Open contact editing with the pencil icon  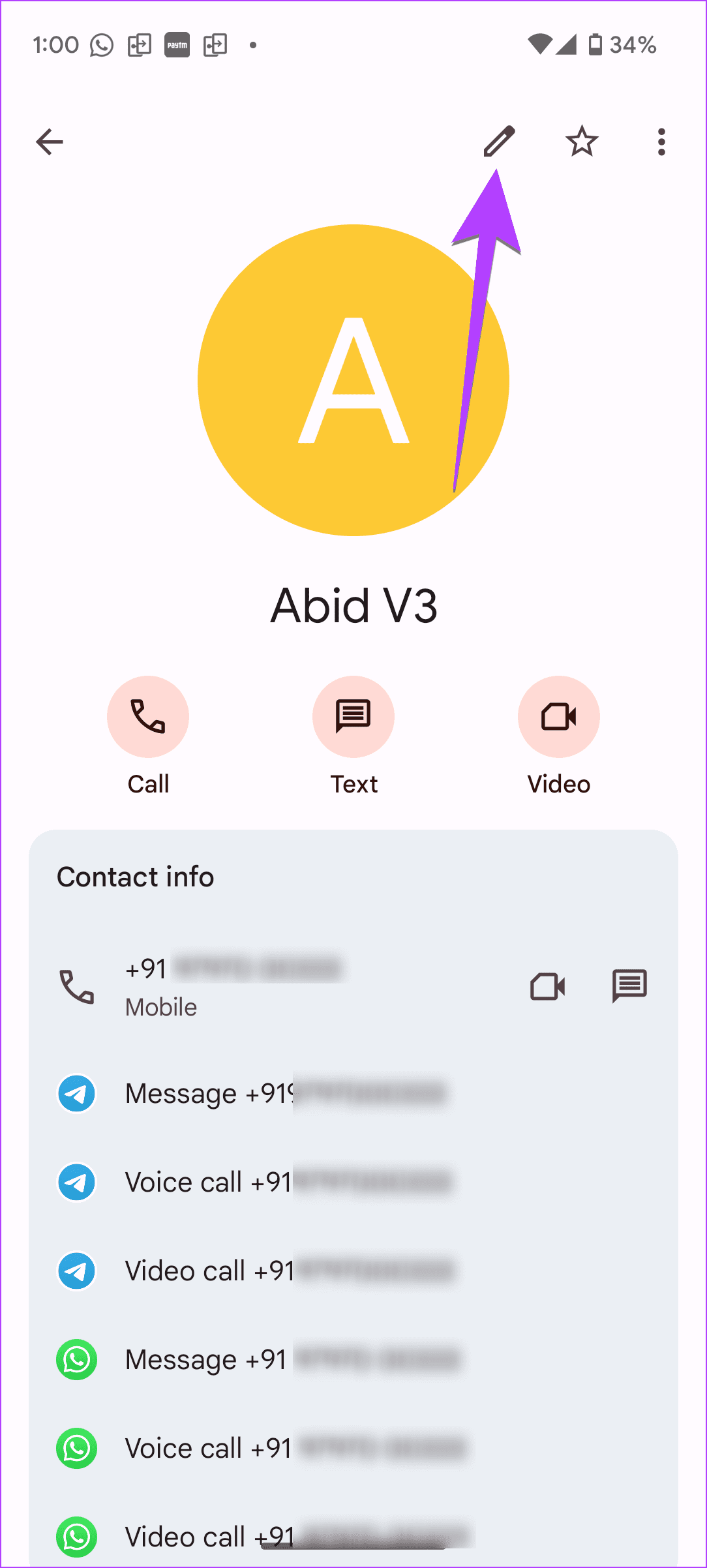tap(499, 140)
